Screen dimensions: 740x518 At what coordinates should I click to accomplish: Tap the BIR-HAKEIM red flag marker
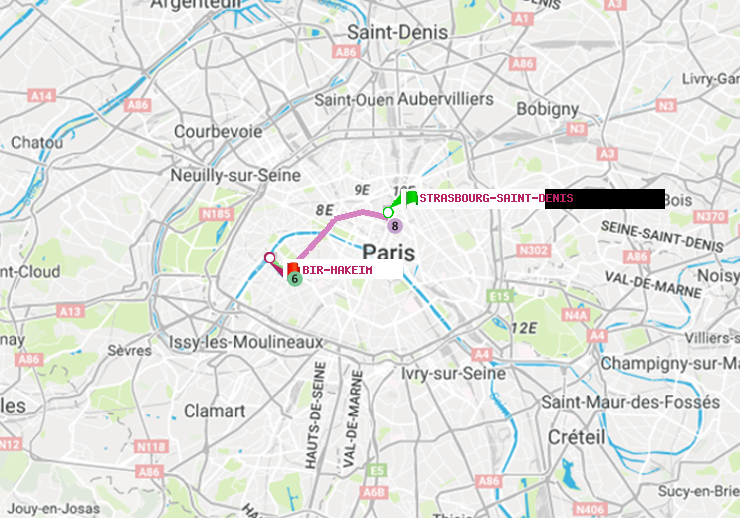pyautogui.click(x=293, y=268)
